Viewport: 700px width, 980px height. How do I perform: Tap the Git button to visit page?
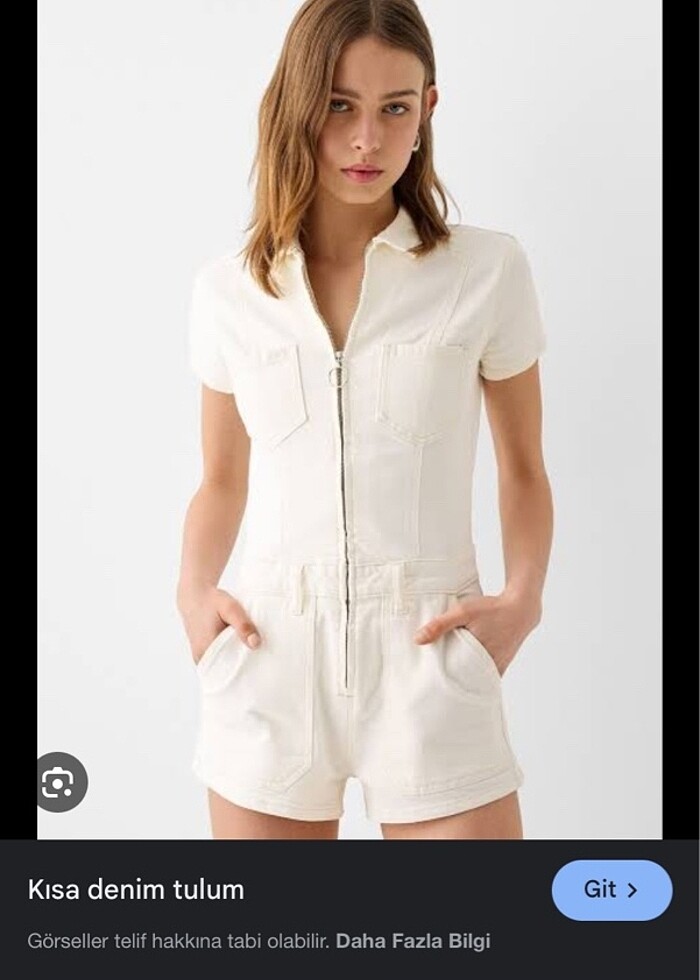(x=611, y=889)
